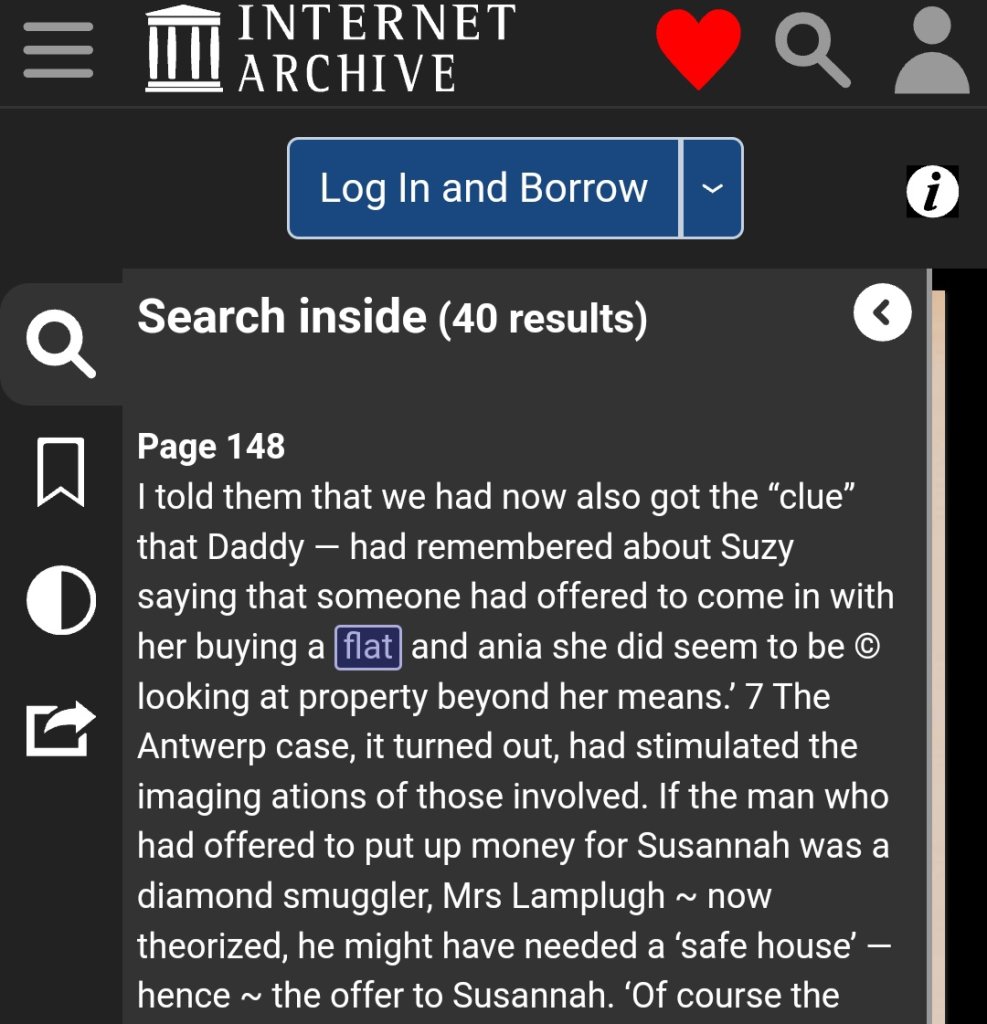987x1024 pixels.
Task: Open the user account menu
Action: [x=931, y=51]
